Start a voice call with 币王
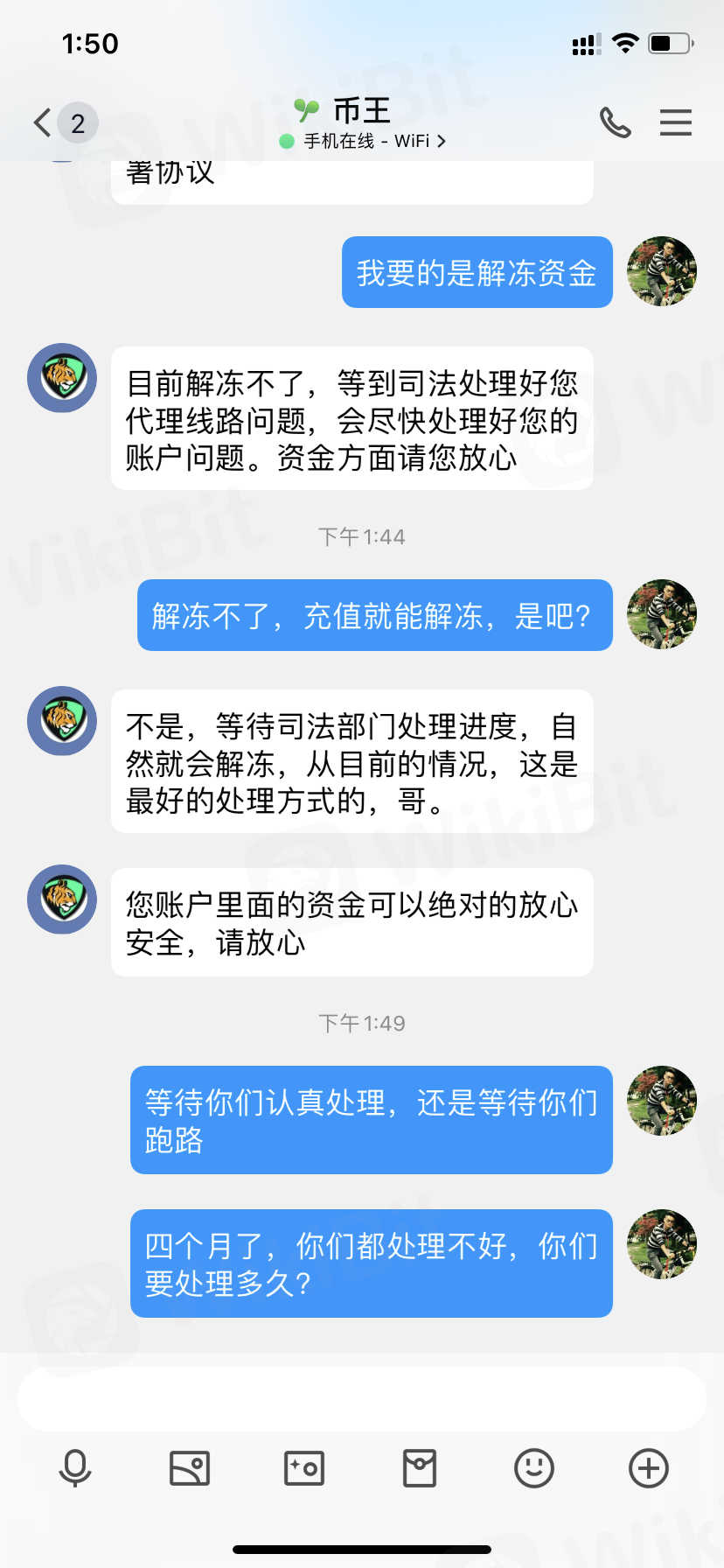The width and height of the screenshot is (724, 1568). (x=615, y=123)
